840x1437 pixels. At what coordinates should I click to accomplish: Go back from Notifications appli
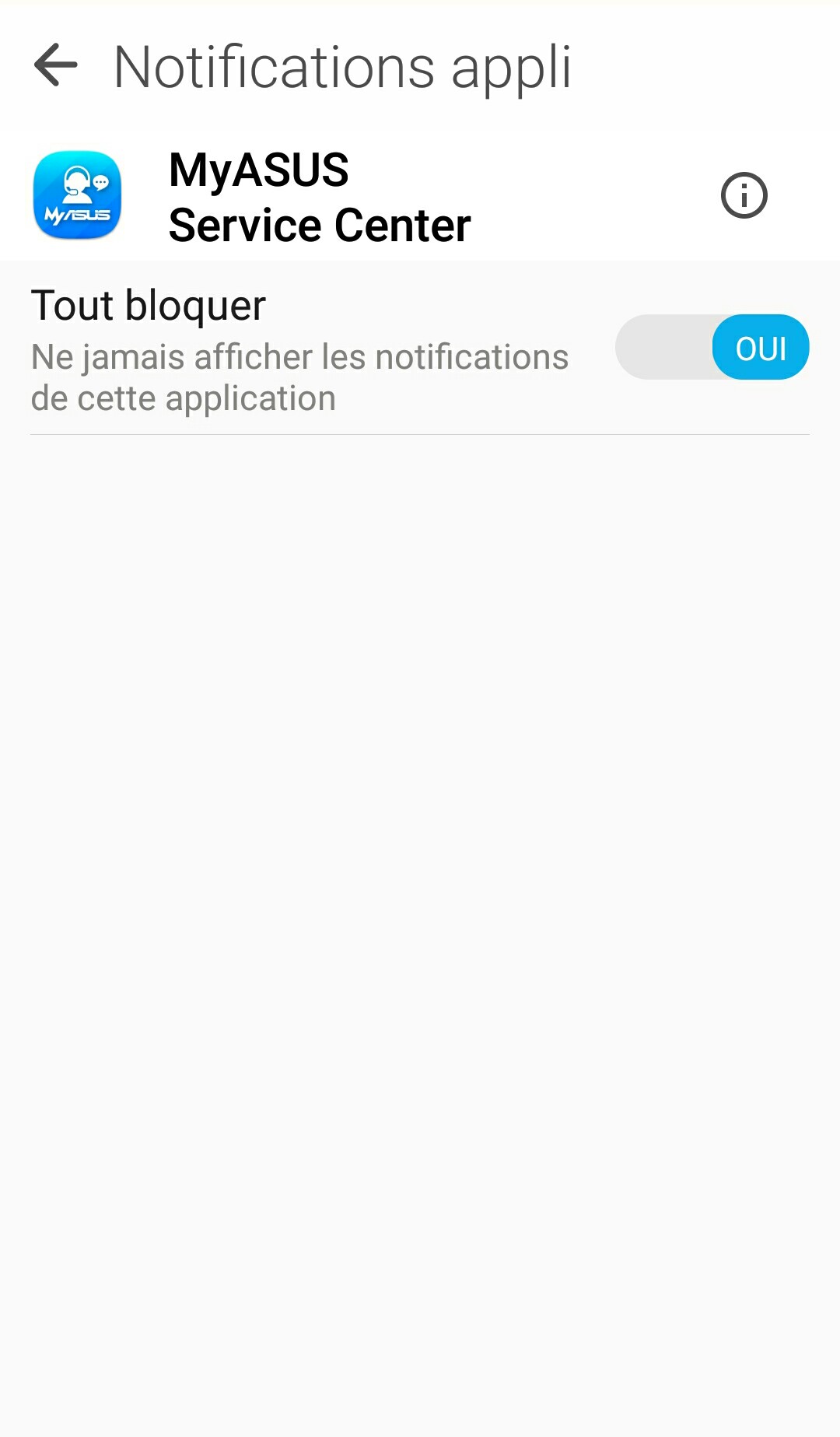(56, 65)
